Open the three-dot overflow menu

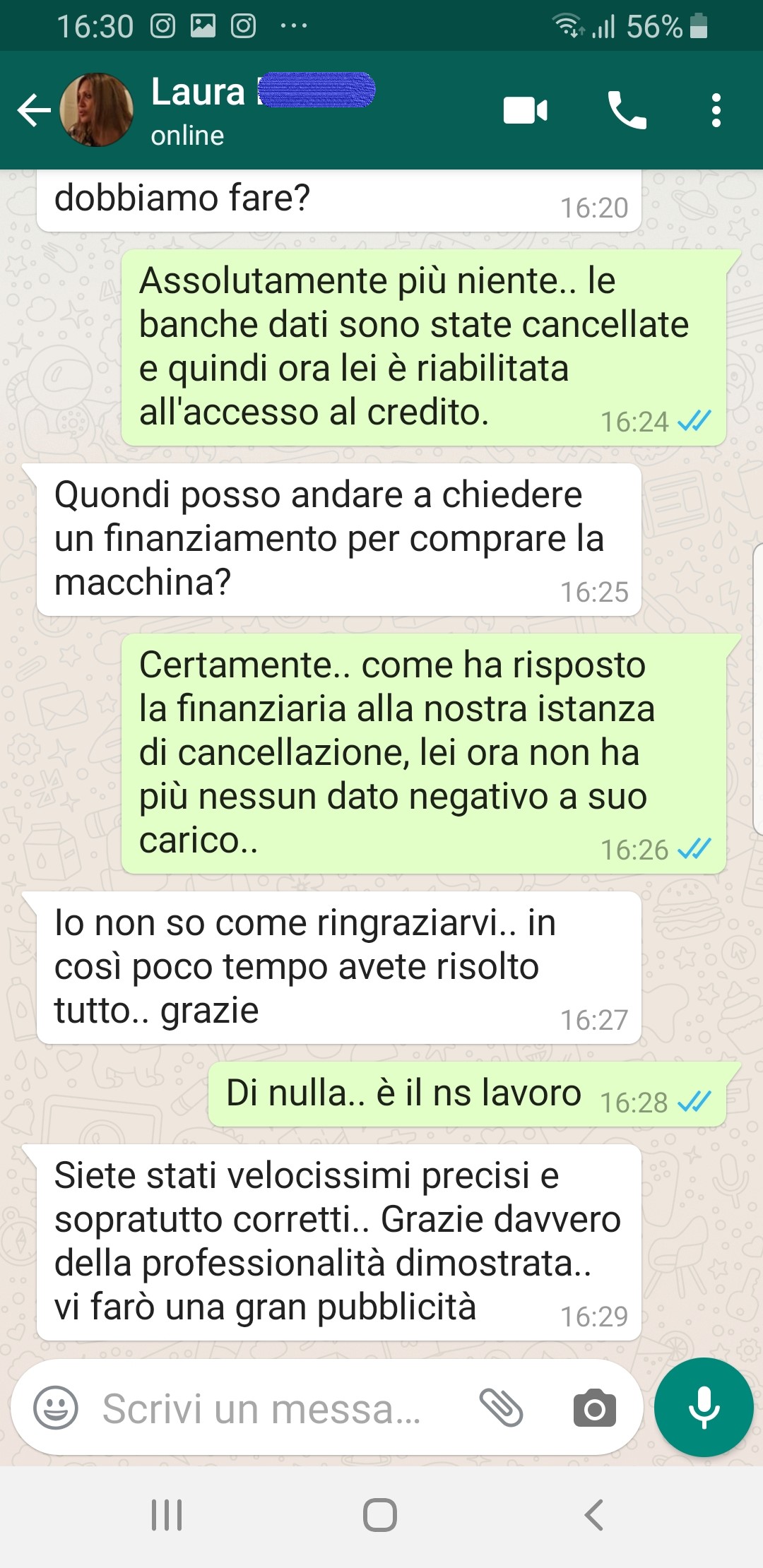(x=716, y=110)
